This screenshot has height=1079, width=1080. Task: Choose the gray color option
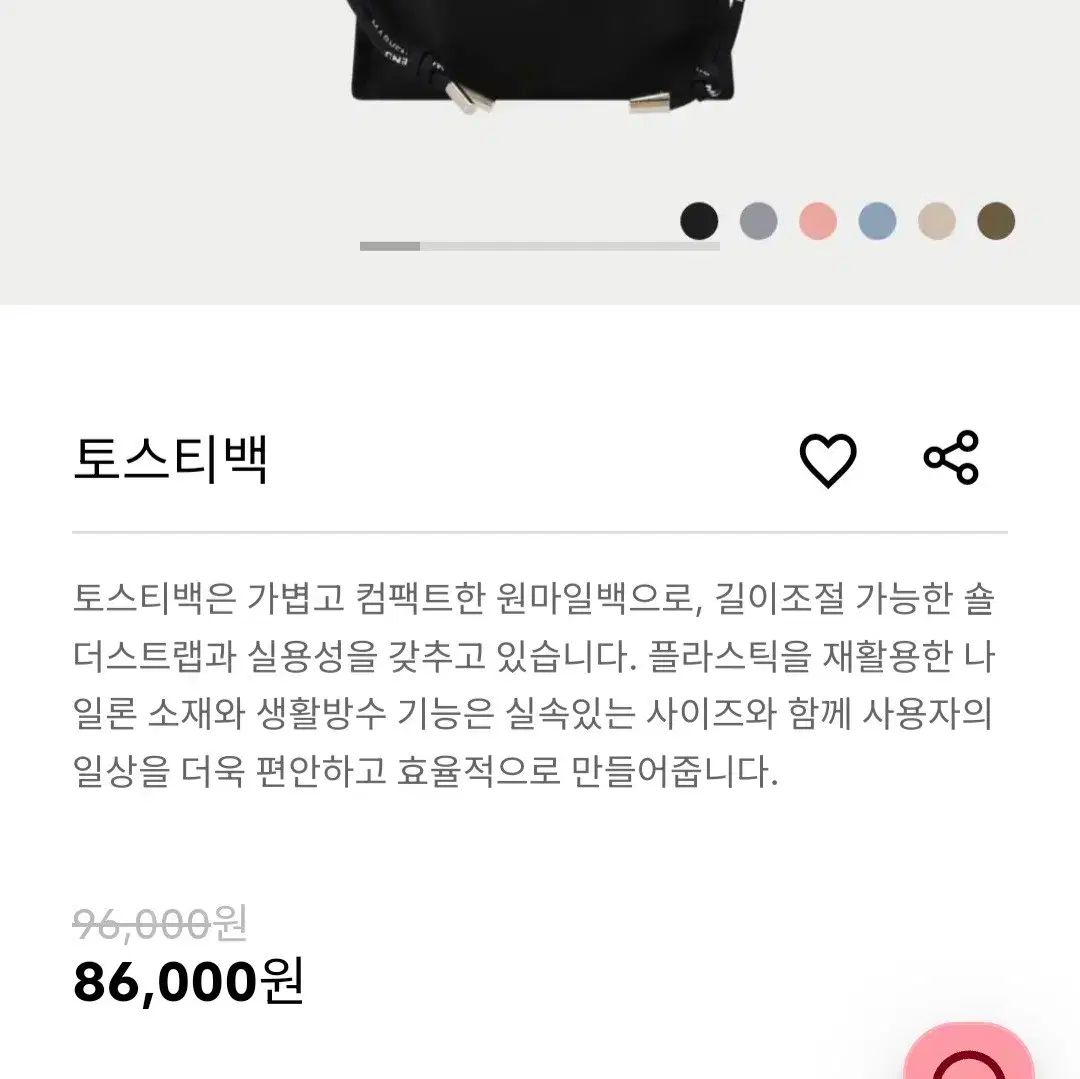click(758, 221)
